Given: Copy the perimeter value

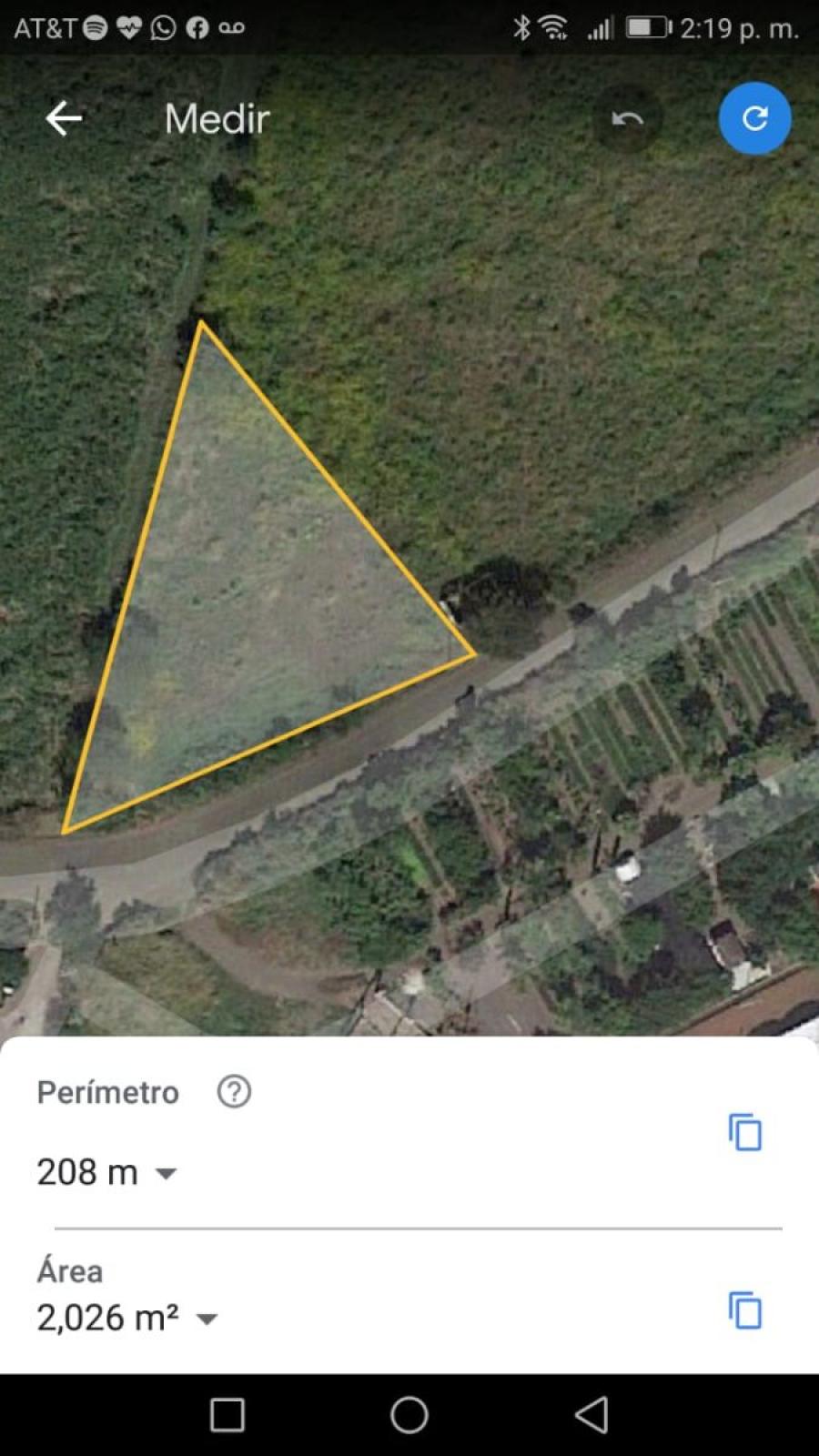Looking at the screenshot, I should pos(745,1132).
